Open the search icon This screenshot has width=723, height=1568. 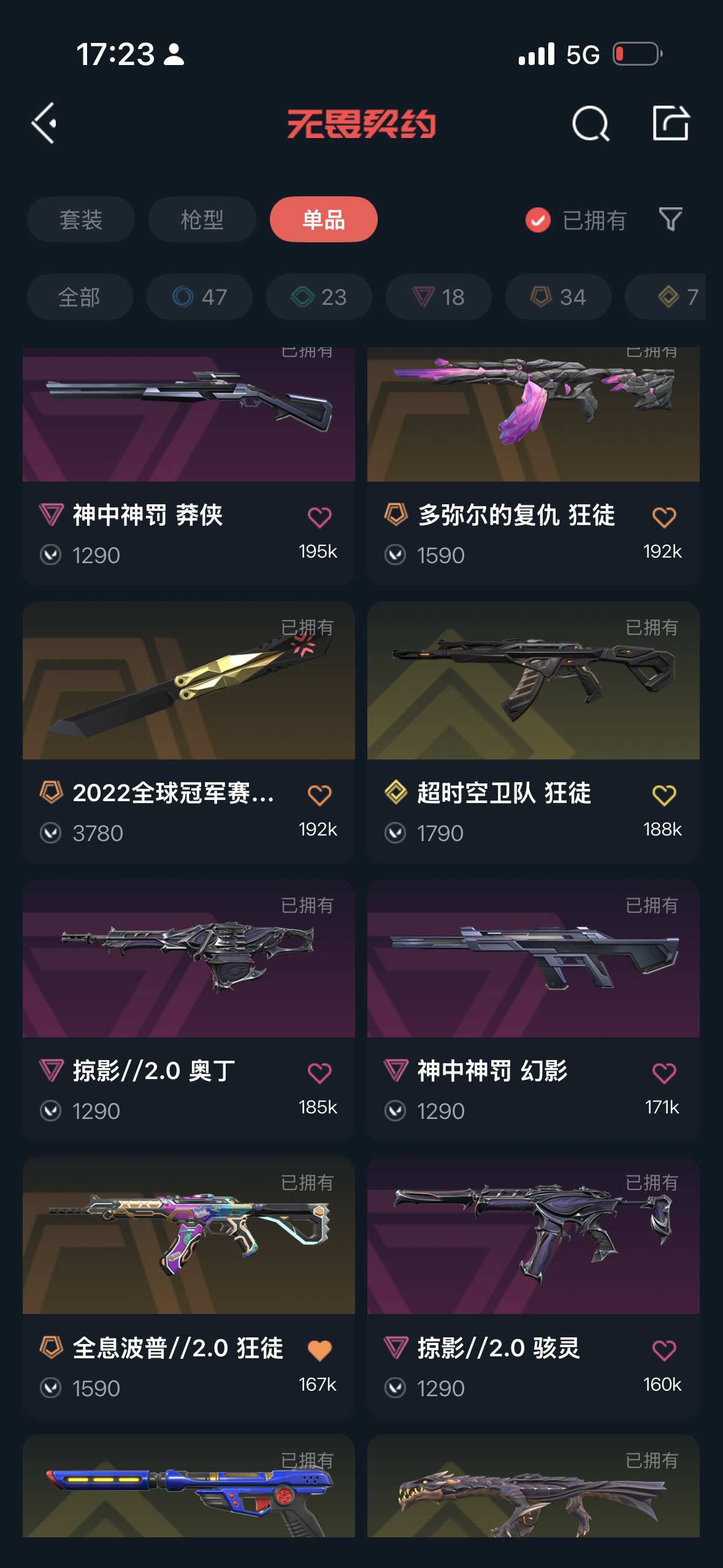(x=590, y=123)
